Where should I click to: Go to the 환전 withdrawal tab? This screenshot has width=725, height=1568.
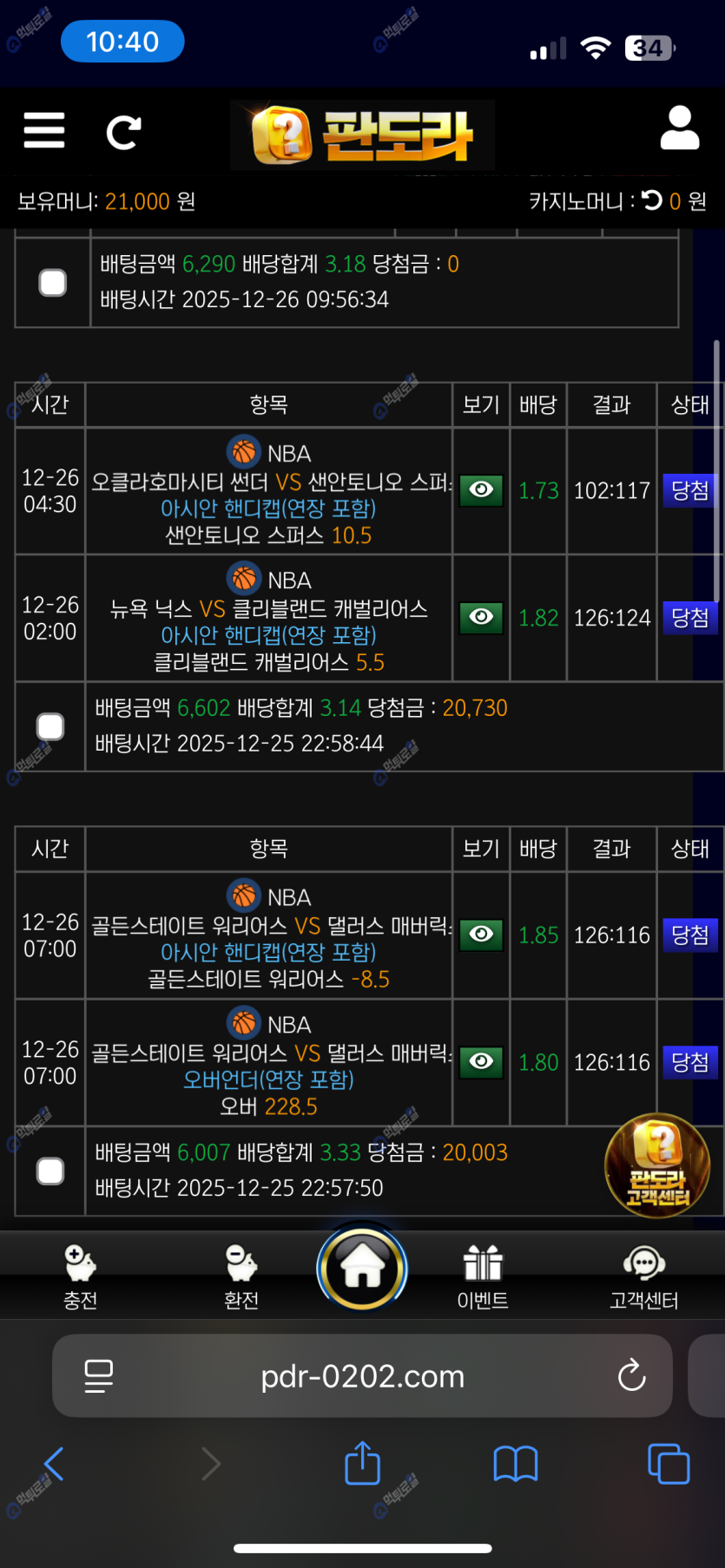pyautogui.click(x=241, y=1276)
